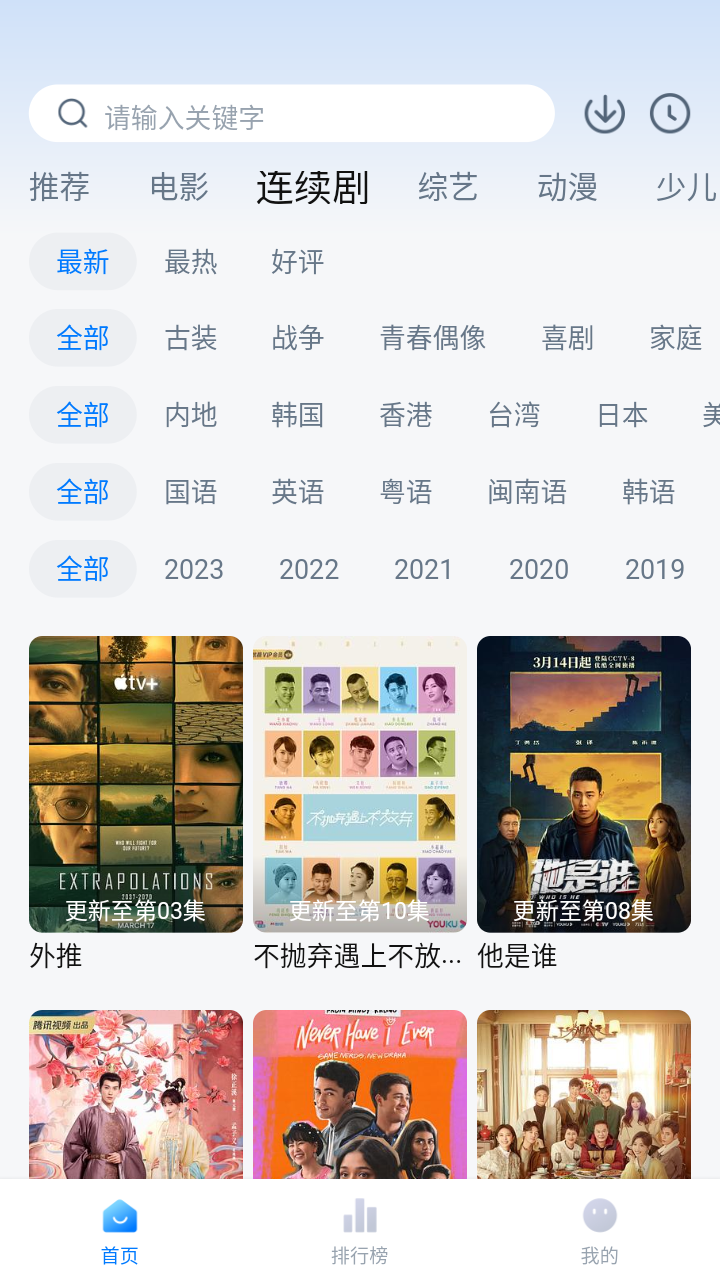Open 不抛弃遇上不放弃 series card

(360, 784)
